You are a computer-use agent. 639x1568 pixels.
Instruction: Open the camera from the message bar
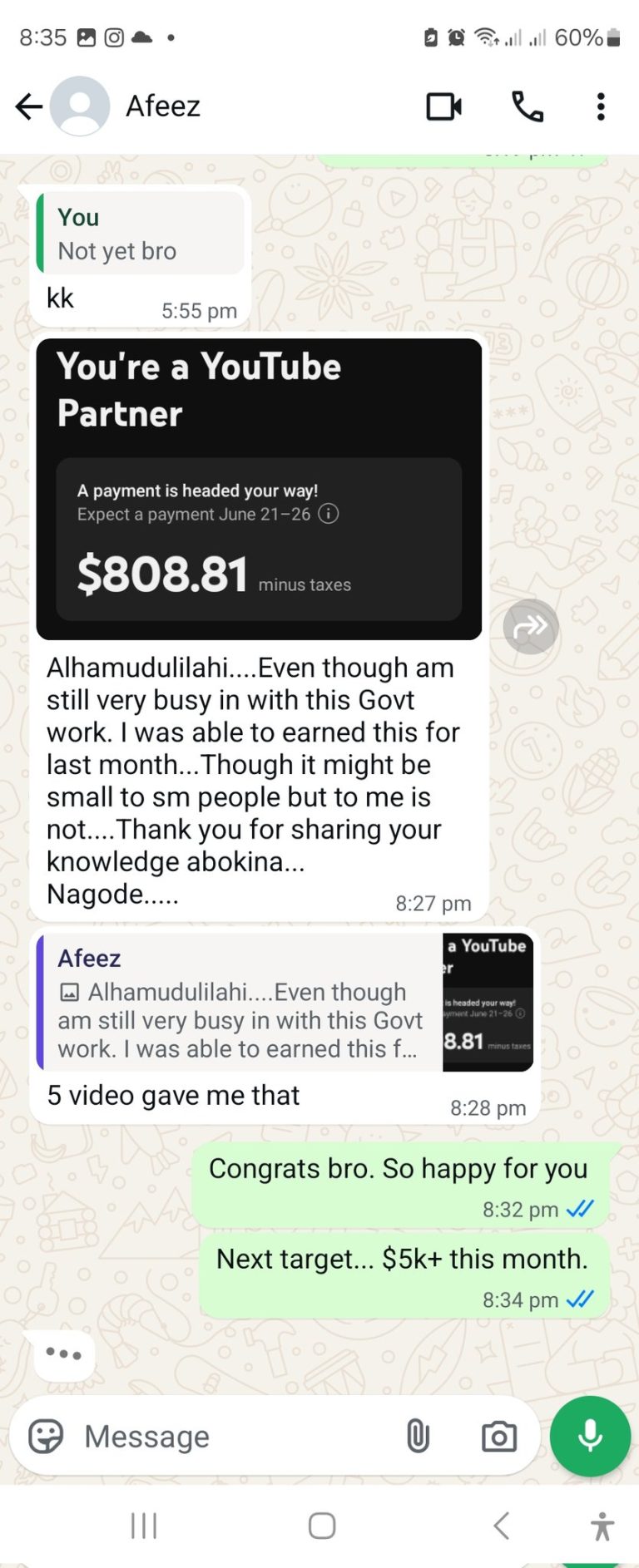498,1436
